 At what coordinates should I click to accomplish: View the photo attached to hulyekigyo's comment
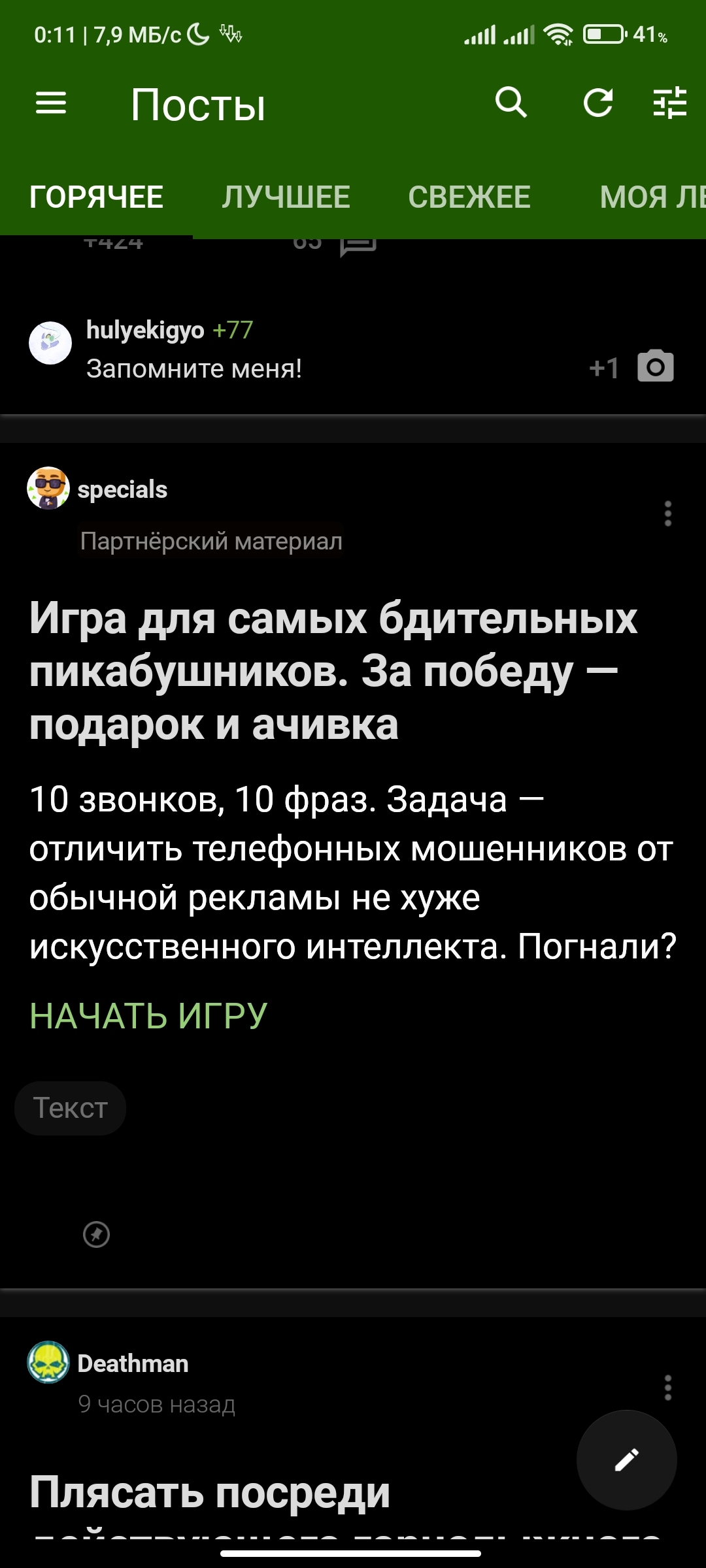pos(655,367)
